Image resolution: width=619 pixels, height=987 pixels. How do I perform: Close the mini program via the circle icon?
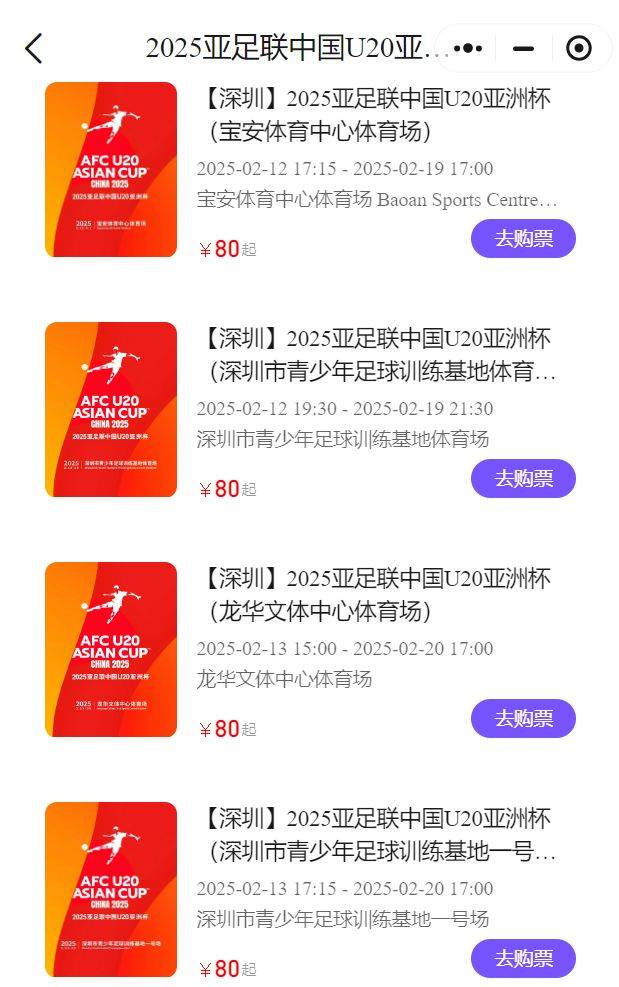[x=578, y=48]
